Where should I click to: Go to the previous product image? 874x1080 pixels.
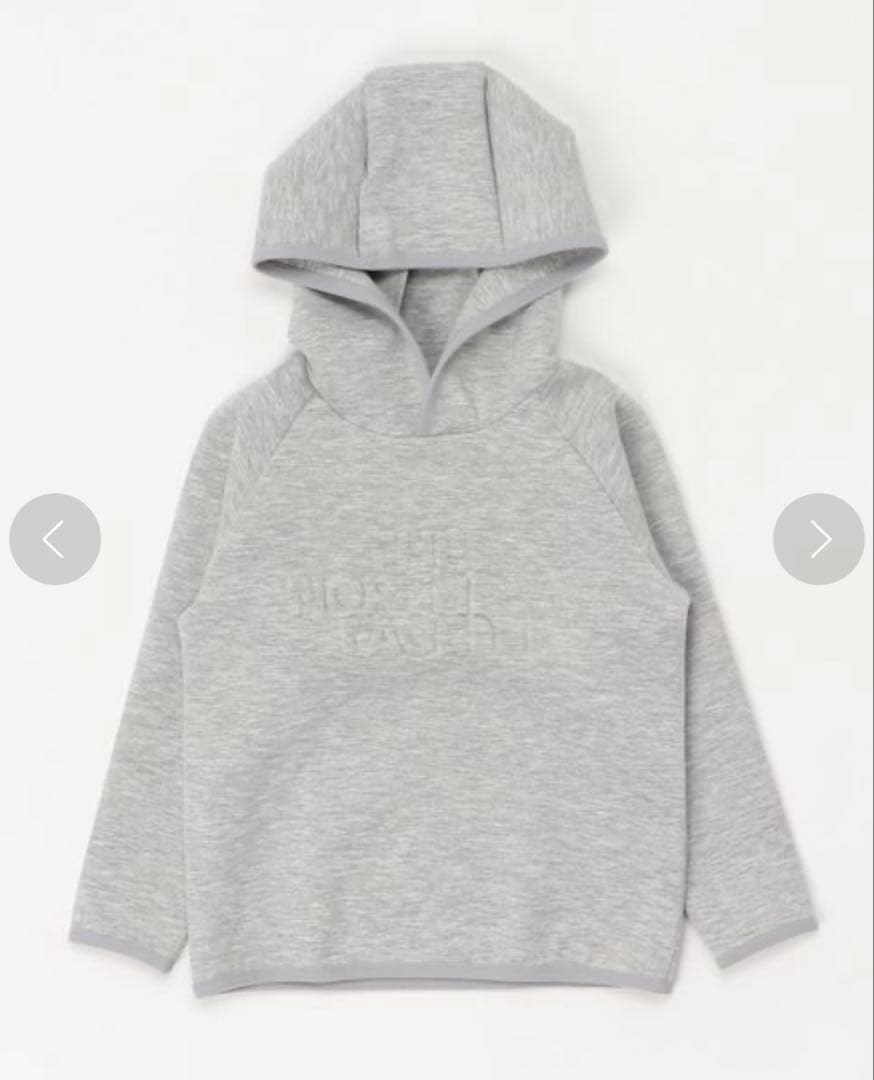pyautogui.click(x=55, y=539)
